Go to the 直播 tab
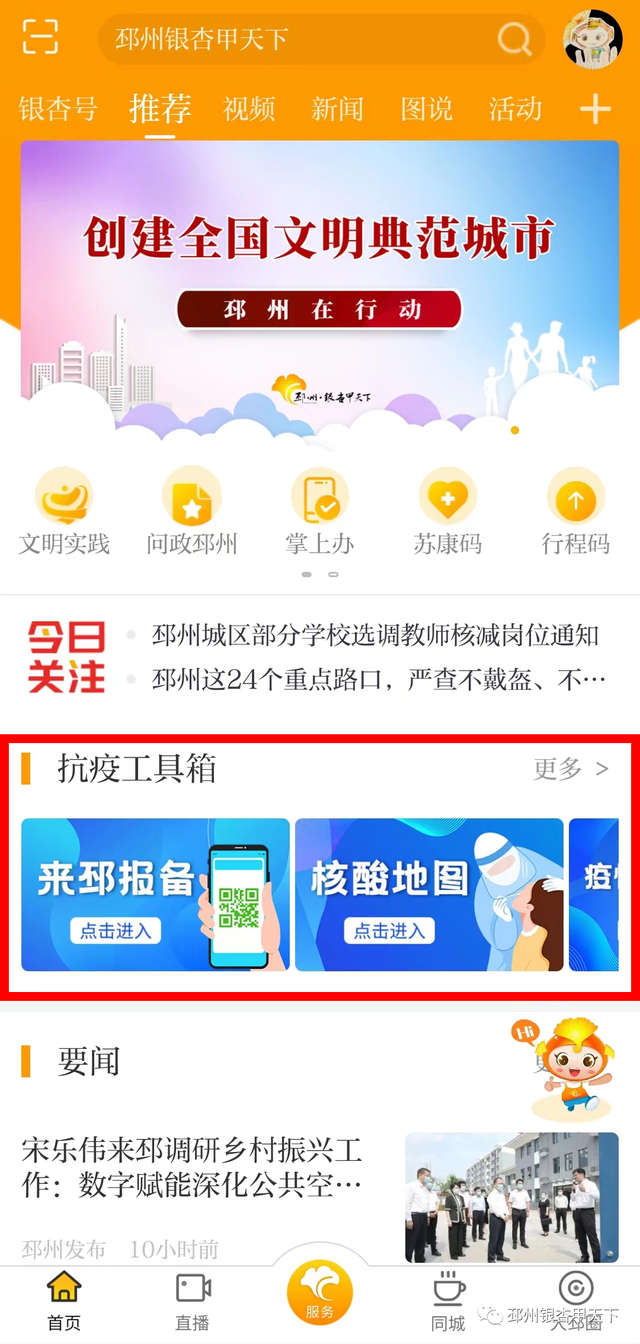The image size is (640, 1344). (x=192, y=1301)
